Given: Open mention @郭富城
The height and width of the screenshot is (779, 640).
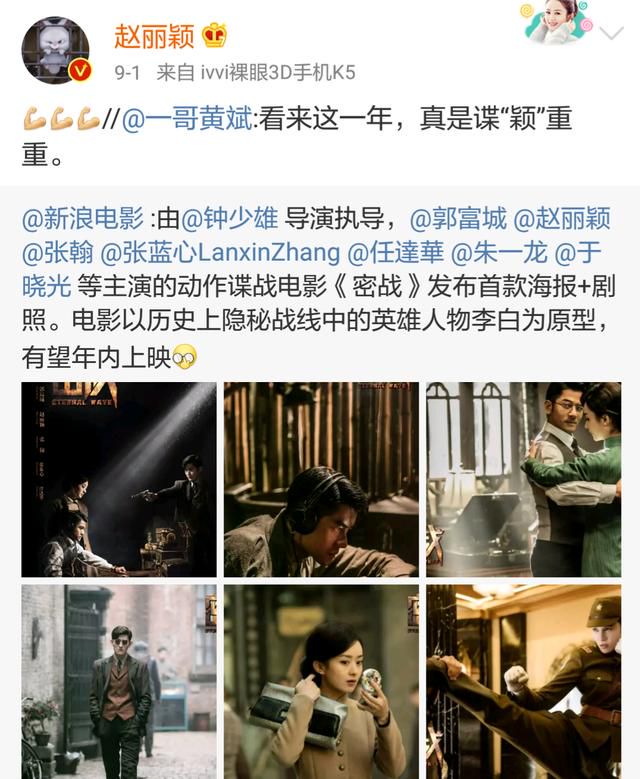Looking at the screenshot, I should (x=458, y=219).
